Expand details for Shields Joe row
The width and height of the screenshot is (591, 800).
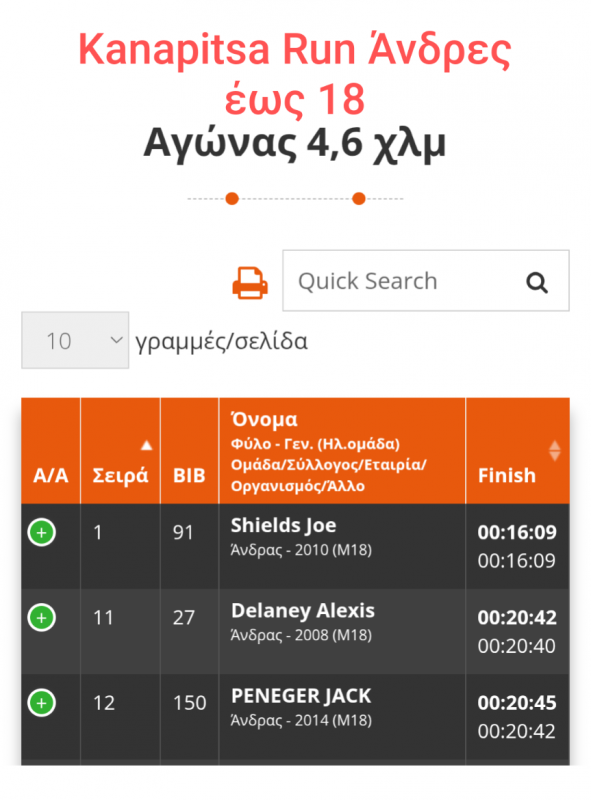tap(41, 532)
